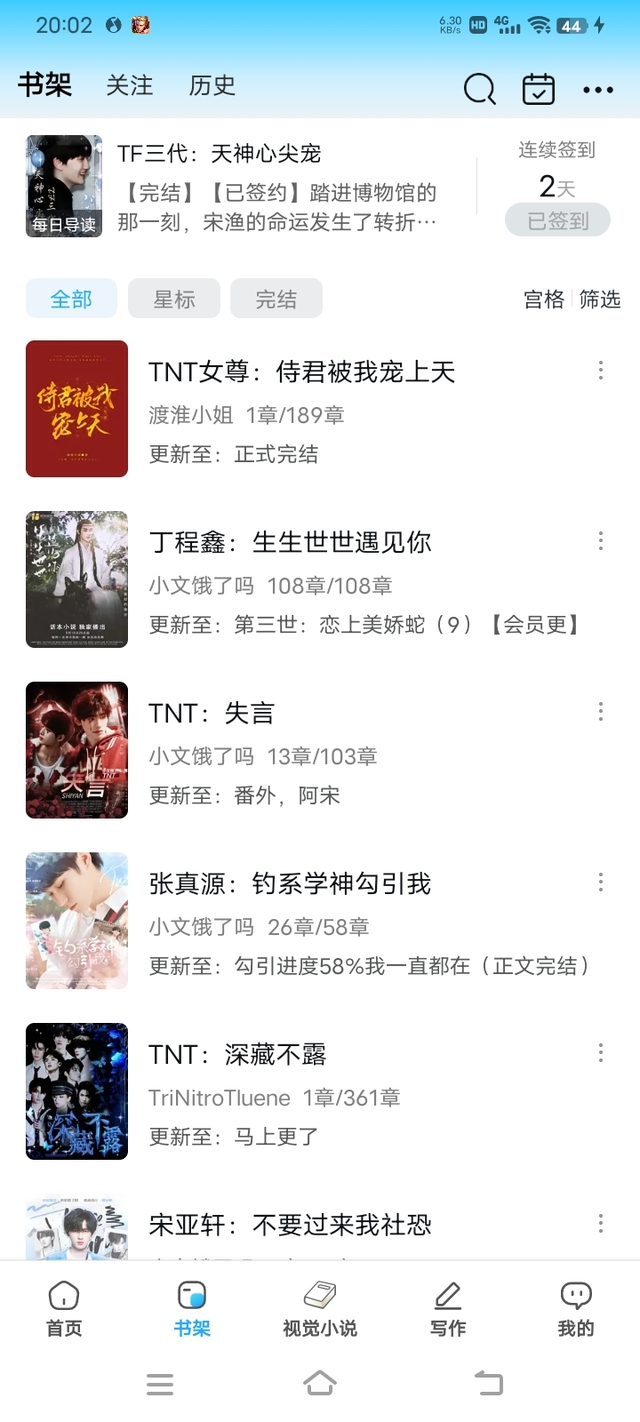Open the check-in calendar icon
This screenshot has height=1422, width=640.
coord(539,89)
